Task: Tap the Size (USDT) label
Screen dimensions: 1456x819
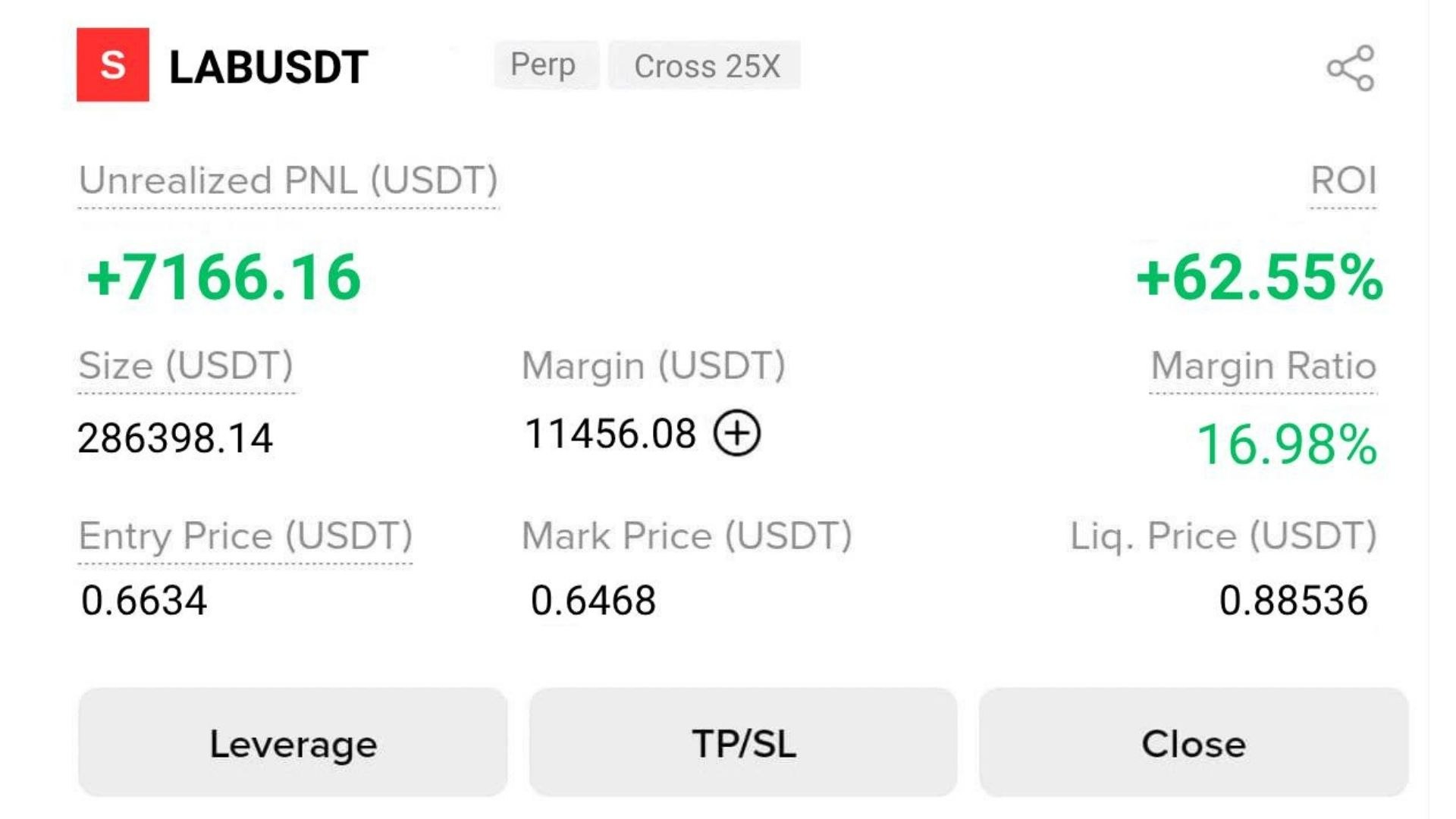Action: click(x=186, y=366)
